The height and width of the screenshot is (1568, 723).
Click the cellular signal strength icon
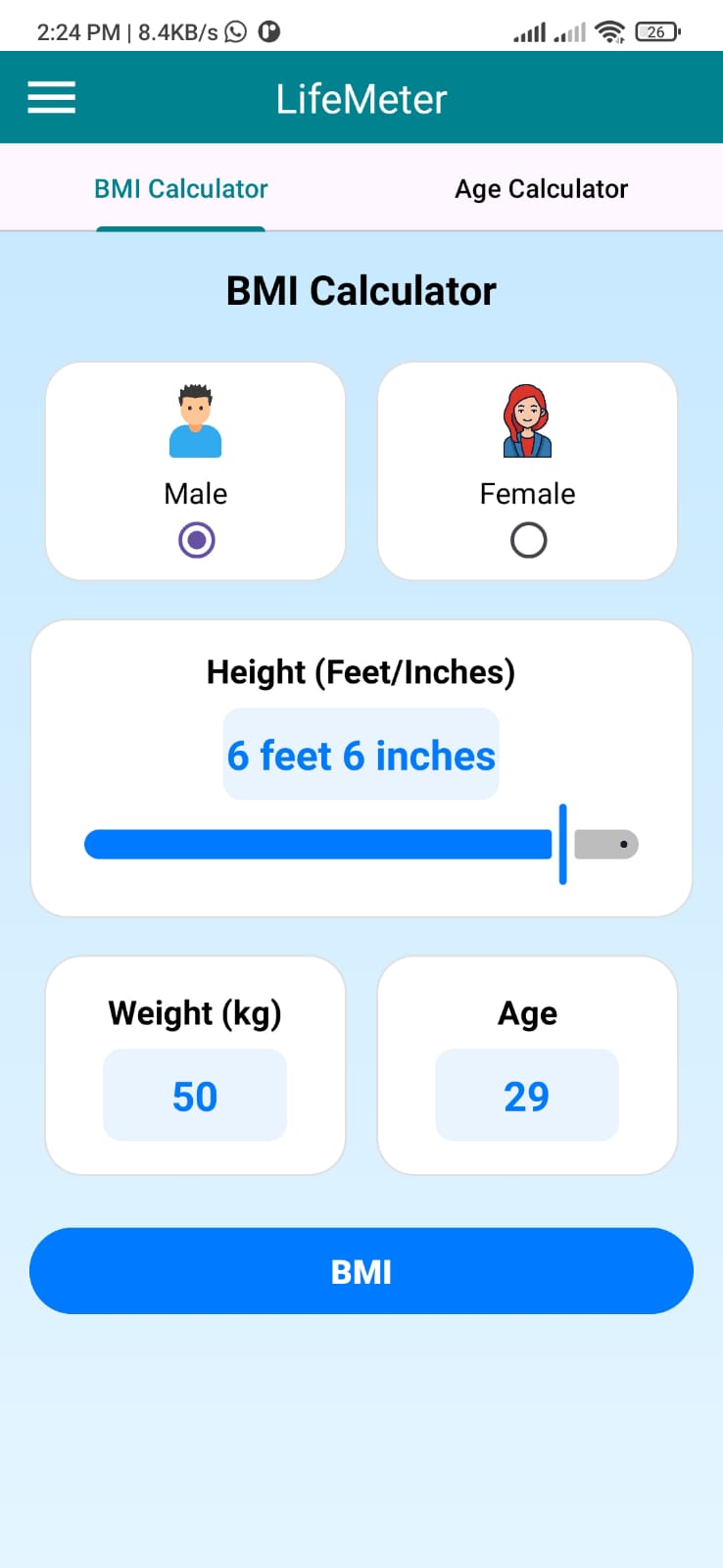coord(529,30)
